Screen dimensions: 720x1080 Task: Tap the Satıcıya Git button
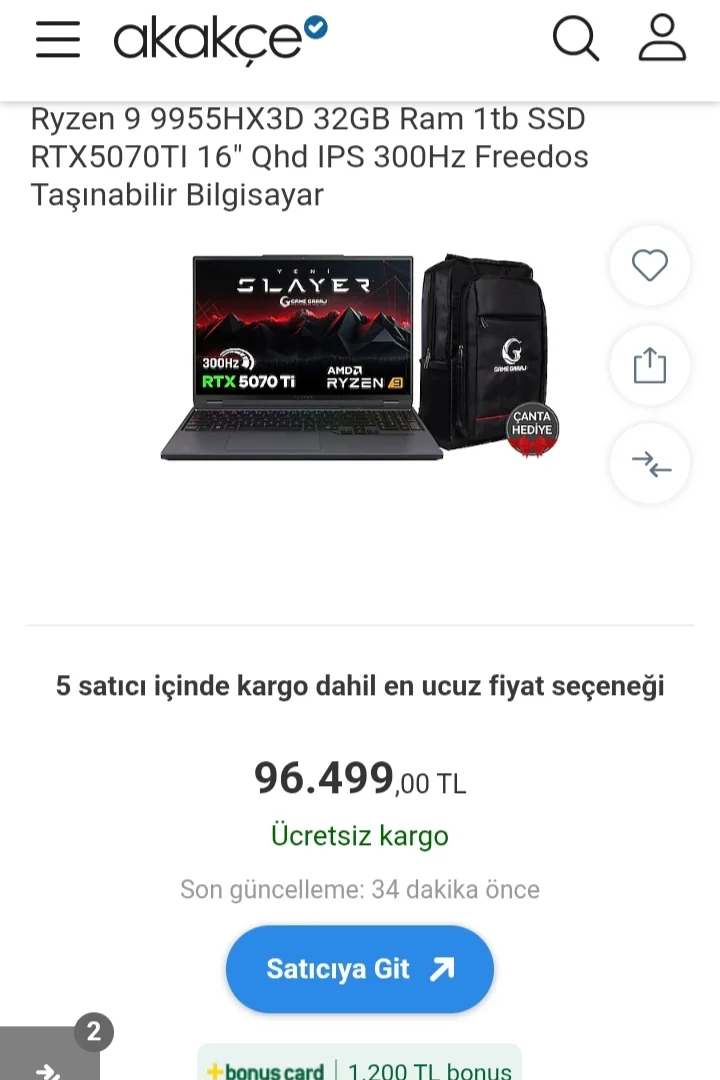360,969
